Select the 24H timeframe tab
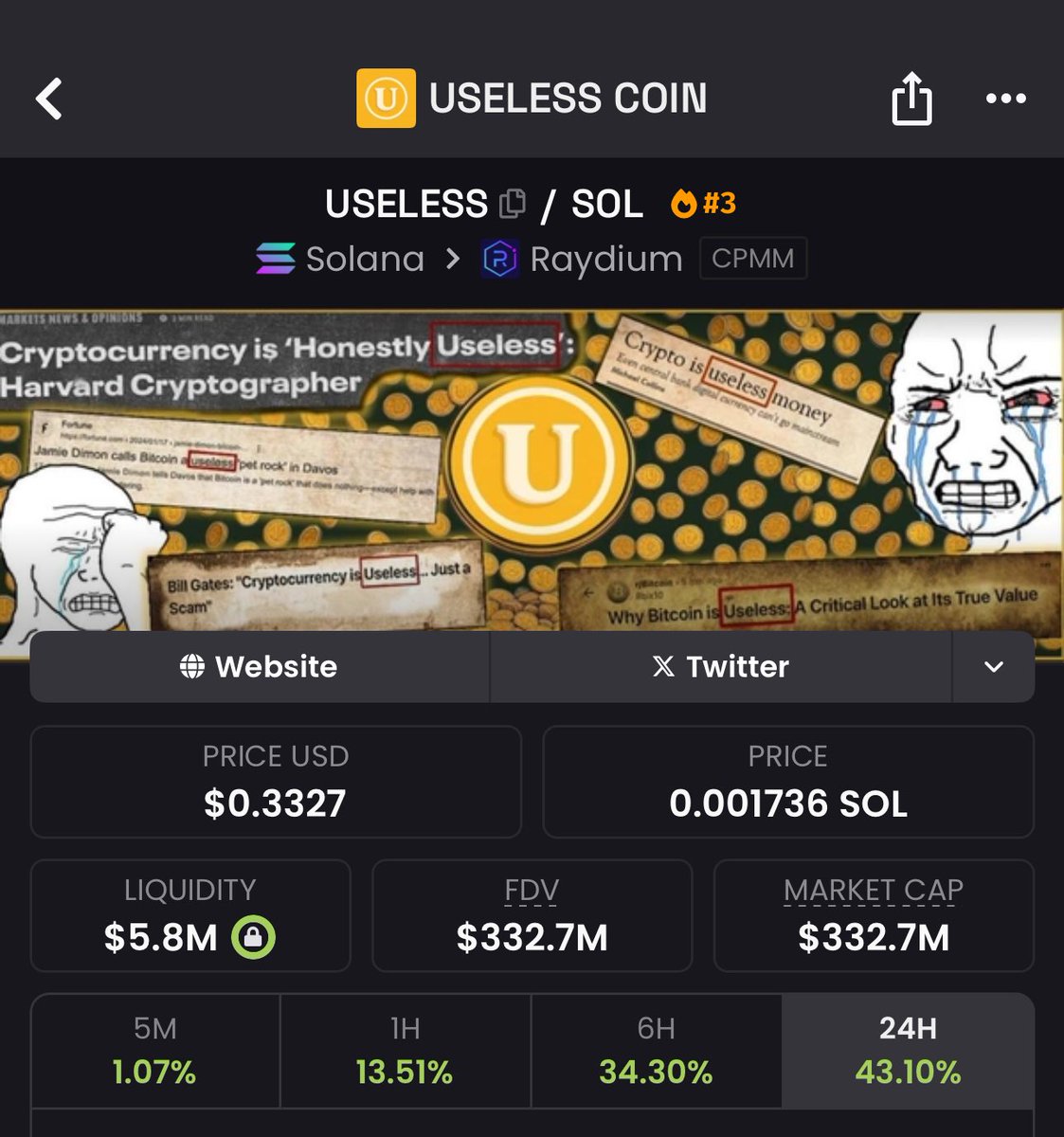Viewport: 1064px width, 1137px height. pos(907,1050)
